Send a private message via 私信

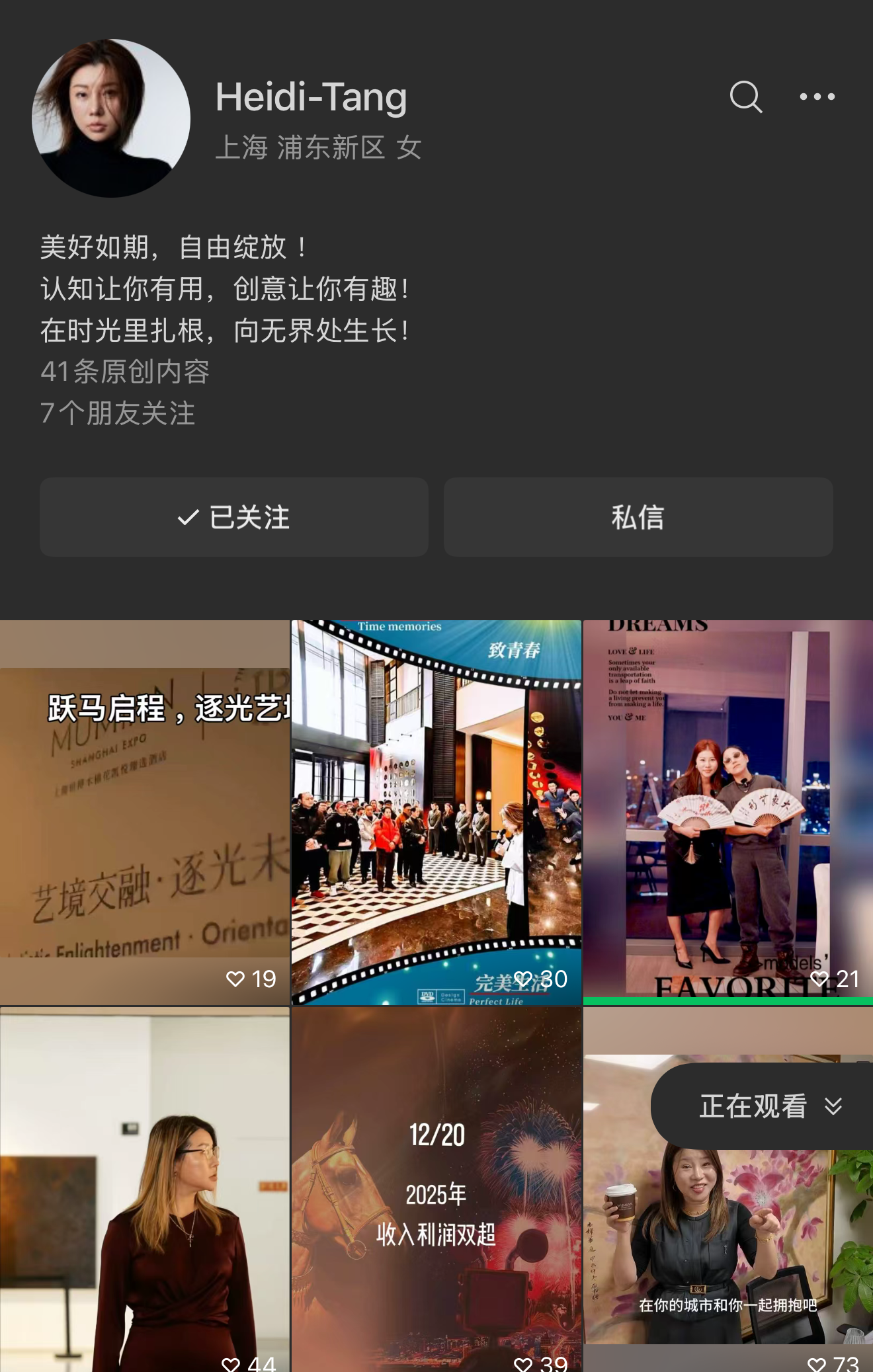click(x=638, y=517)
